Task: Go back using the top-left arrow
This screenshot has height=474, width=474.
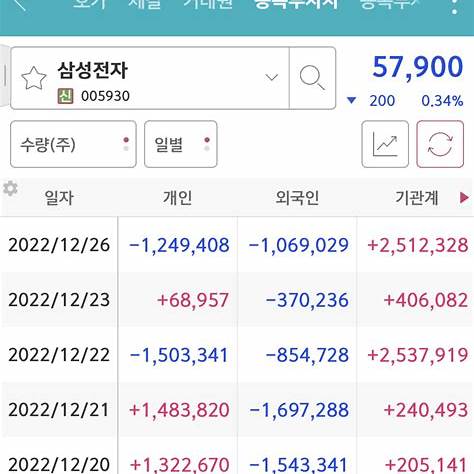Action: (x=19, y=5)
